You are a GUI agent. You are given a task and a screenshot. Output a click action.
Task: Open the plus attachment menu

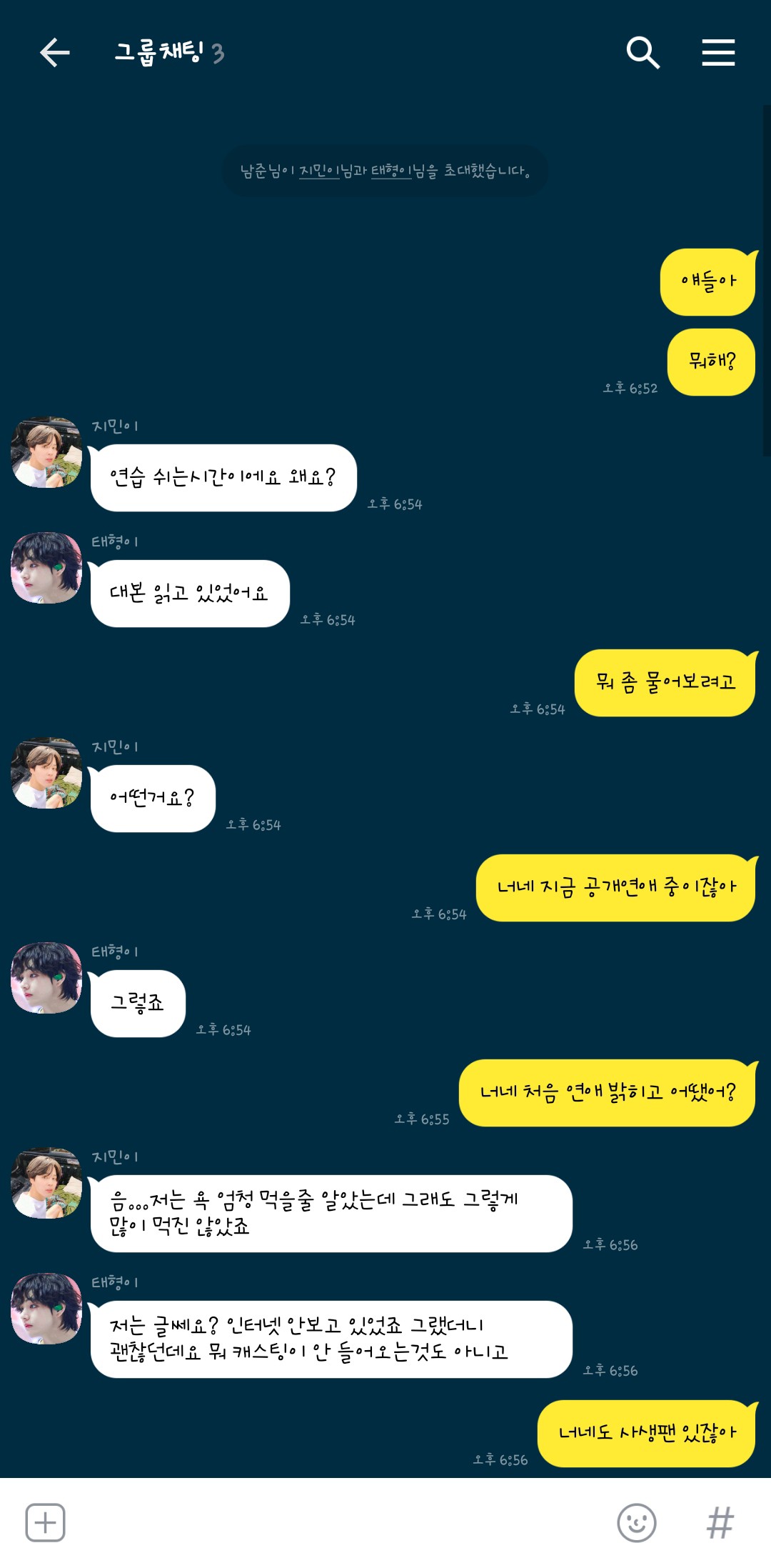click(x=46, y=1522)
